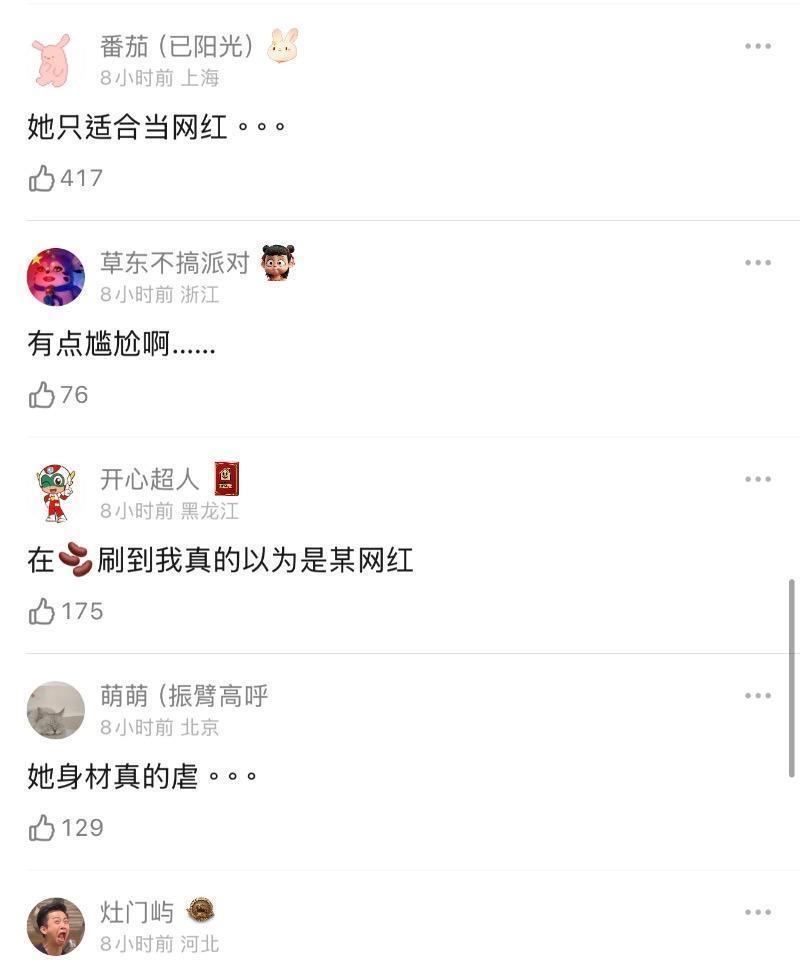The image size is (800, 973).
Task: Like 番茄's comment with 417 likes
Action: [42, 179]
